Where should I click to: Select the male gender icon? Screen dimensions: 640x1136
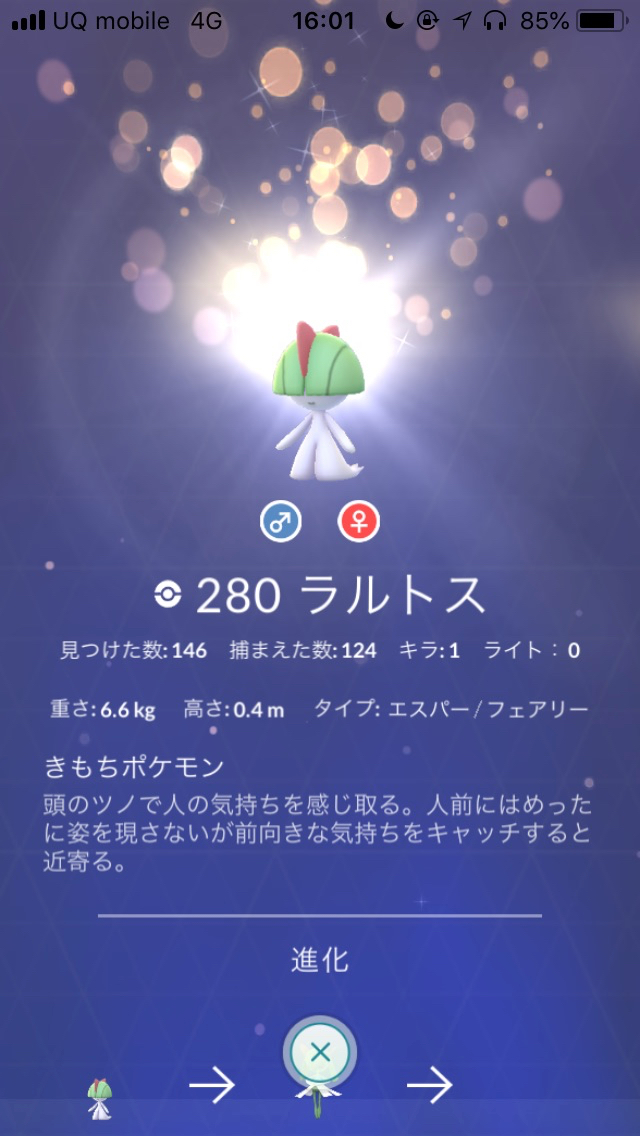pyautogui.click(x=281, y=522)
